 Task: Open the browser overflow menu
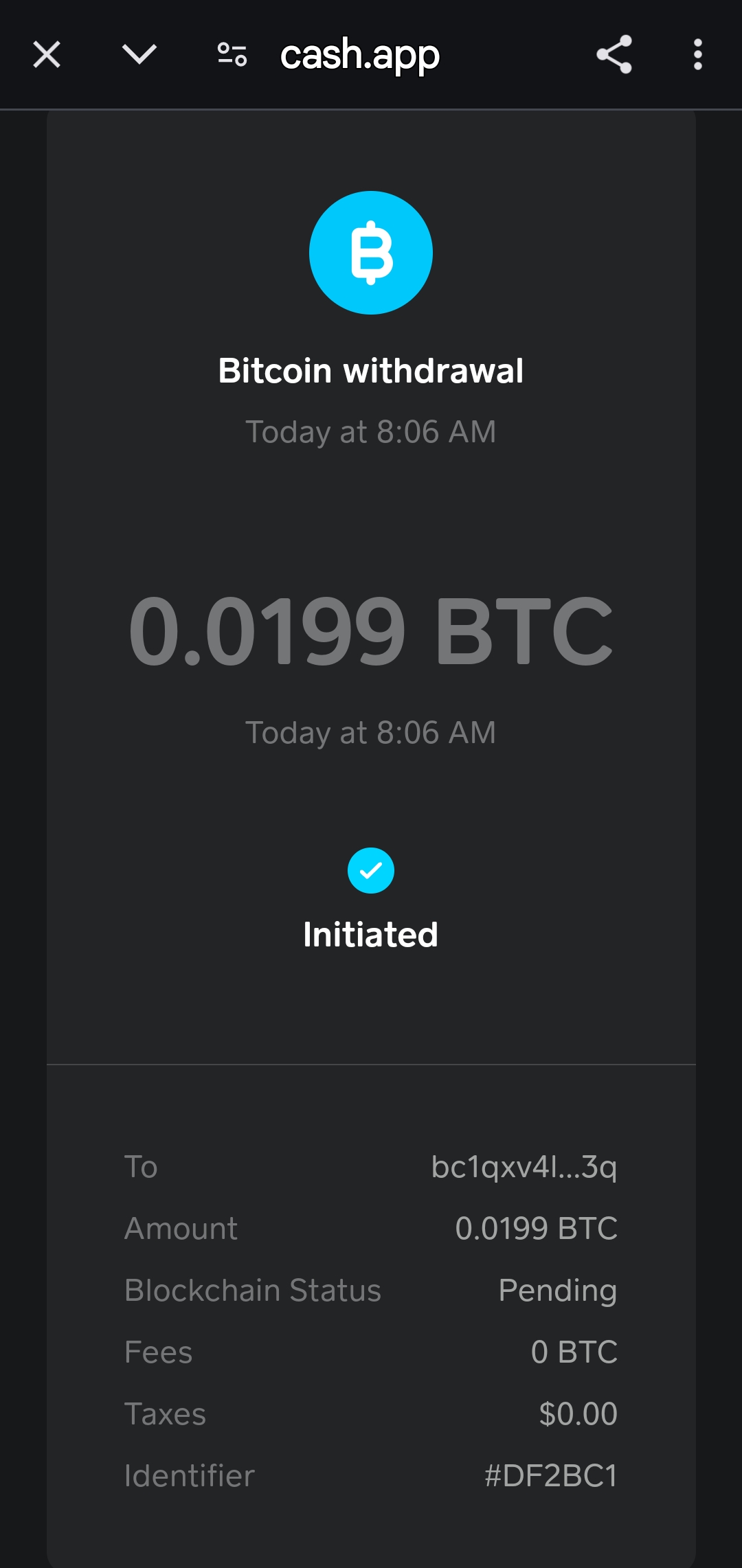click(x=697, y=54)
